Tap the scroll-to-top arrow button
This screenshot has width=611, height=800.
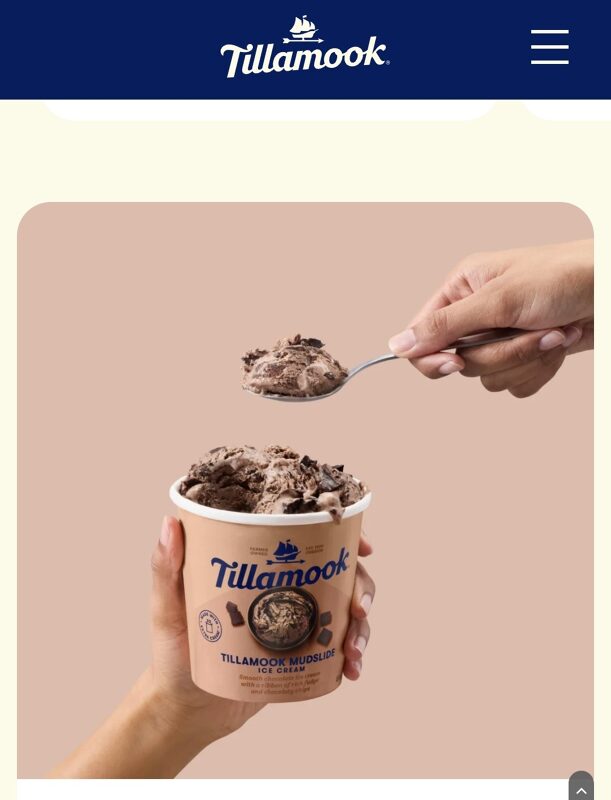(x=581, y=789)
